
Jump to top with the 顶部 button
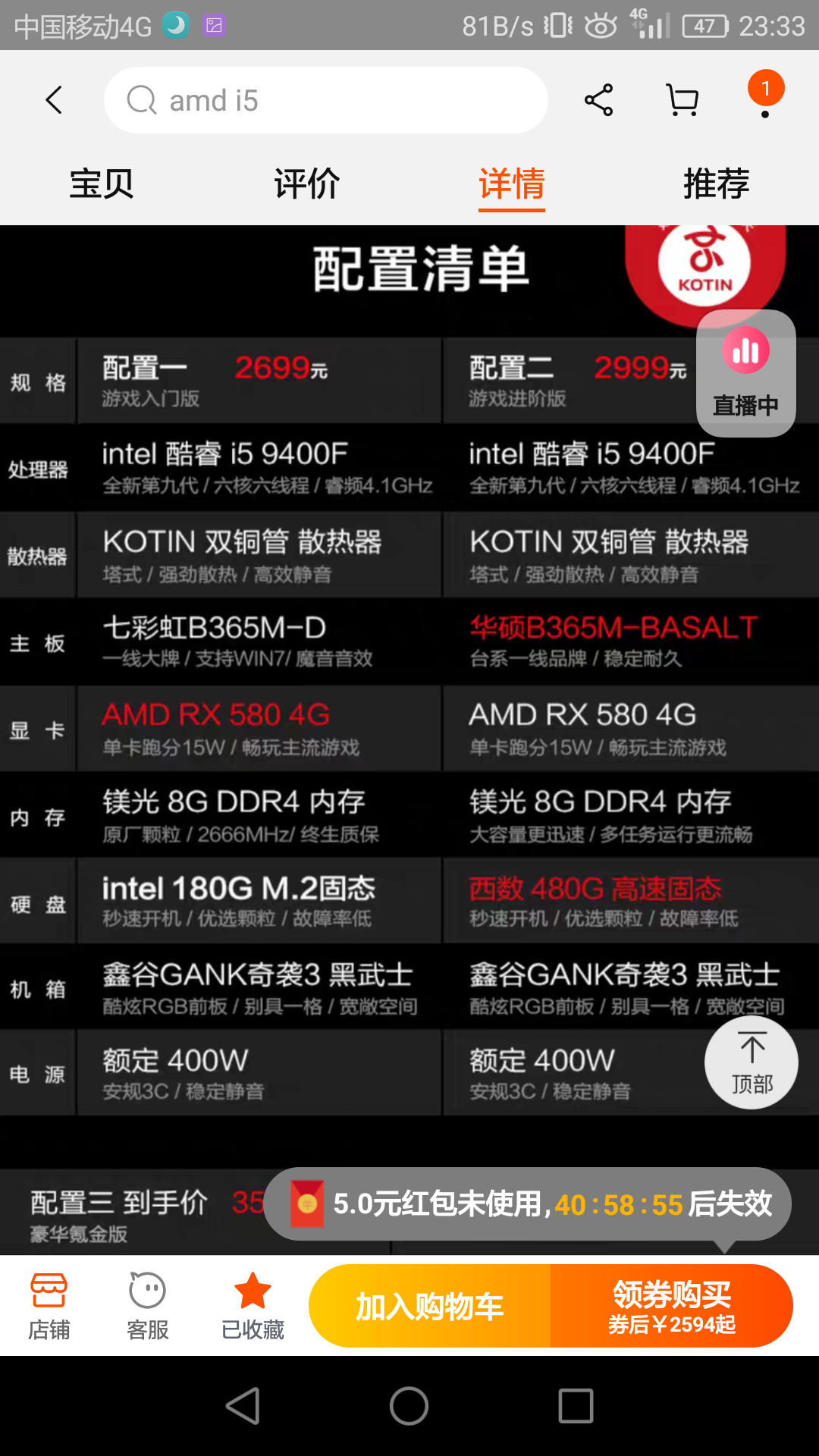click(752, 1063)
